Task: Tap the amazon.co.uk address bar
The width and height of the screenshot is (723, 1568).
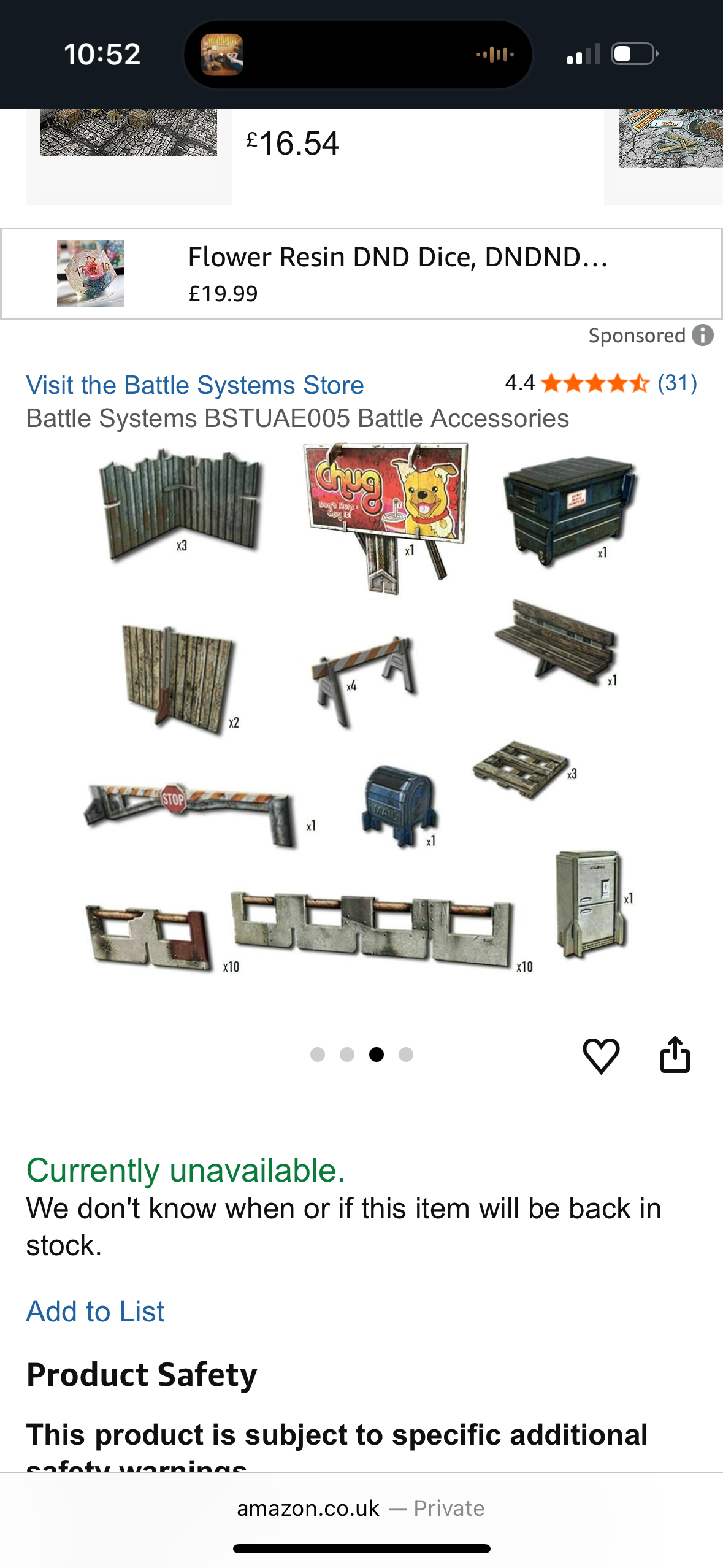Action: (x=361, y=1508)
